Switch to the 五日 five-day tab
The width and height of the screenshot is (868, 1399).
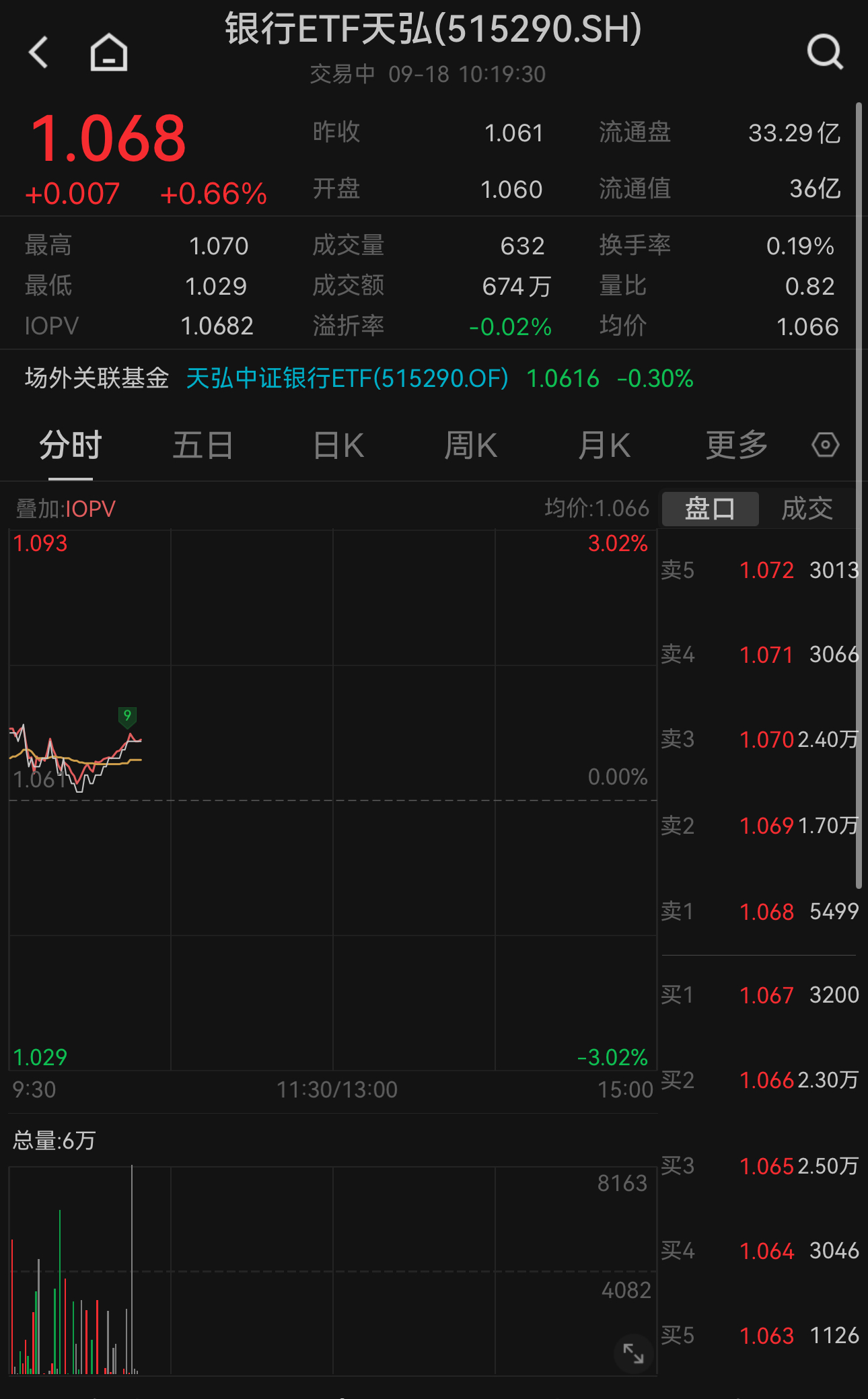tap(203, 445)
